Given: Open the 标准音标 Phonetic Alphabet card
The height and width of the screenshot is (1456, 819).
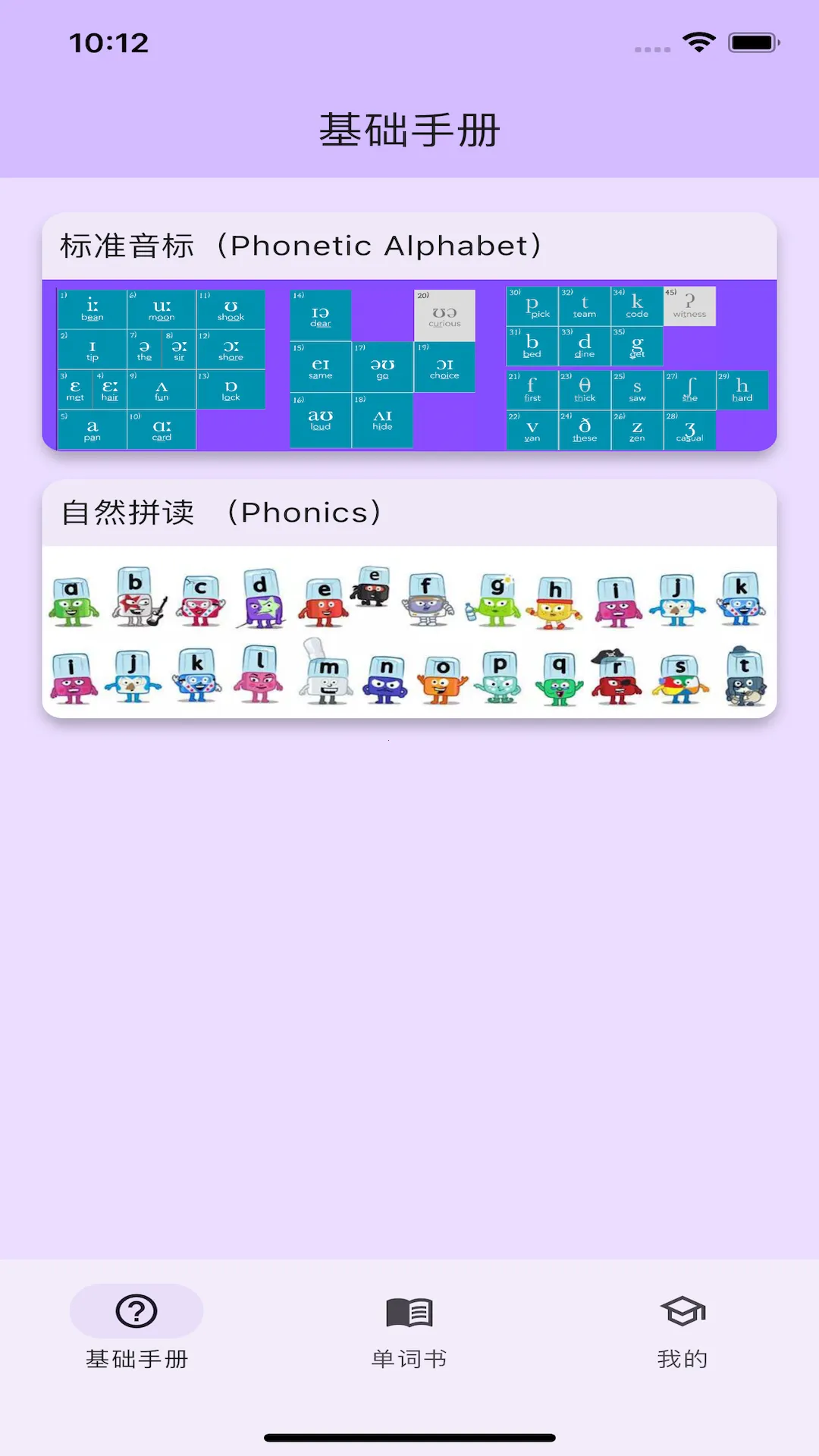Looking at the screenshot, I should (409, 244).
